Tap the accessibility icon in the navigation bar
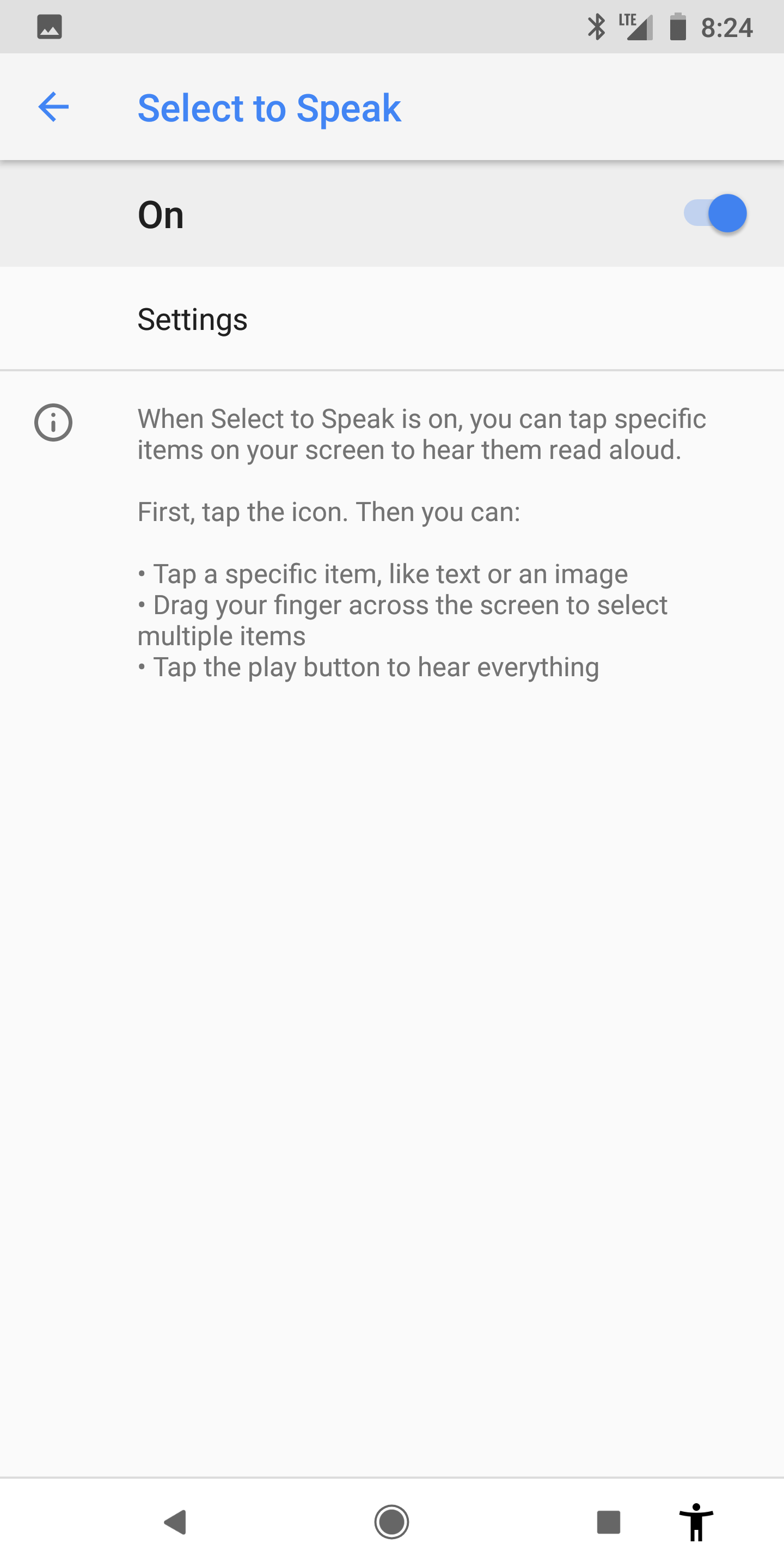 696,1522
